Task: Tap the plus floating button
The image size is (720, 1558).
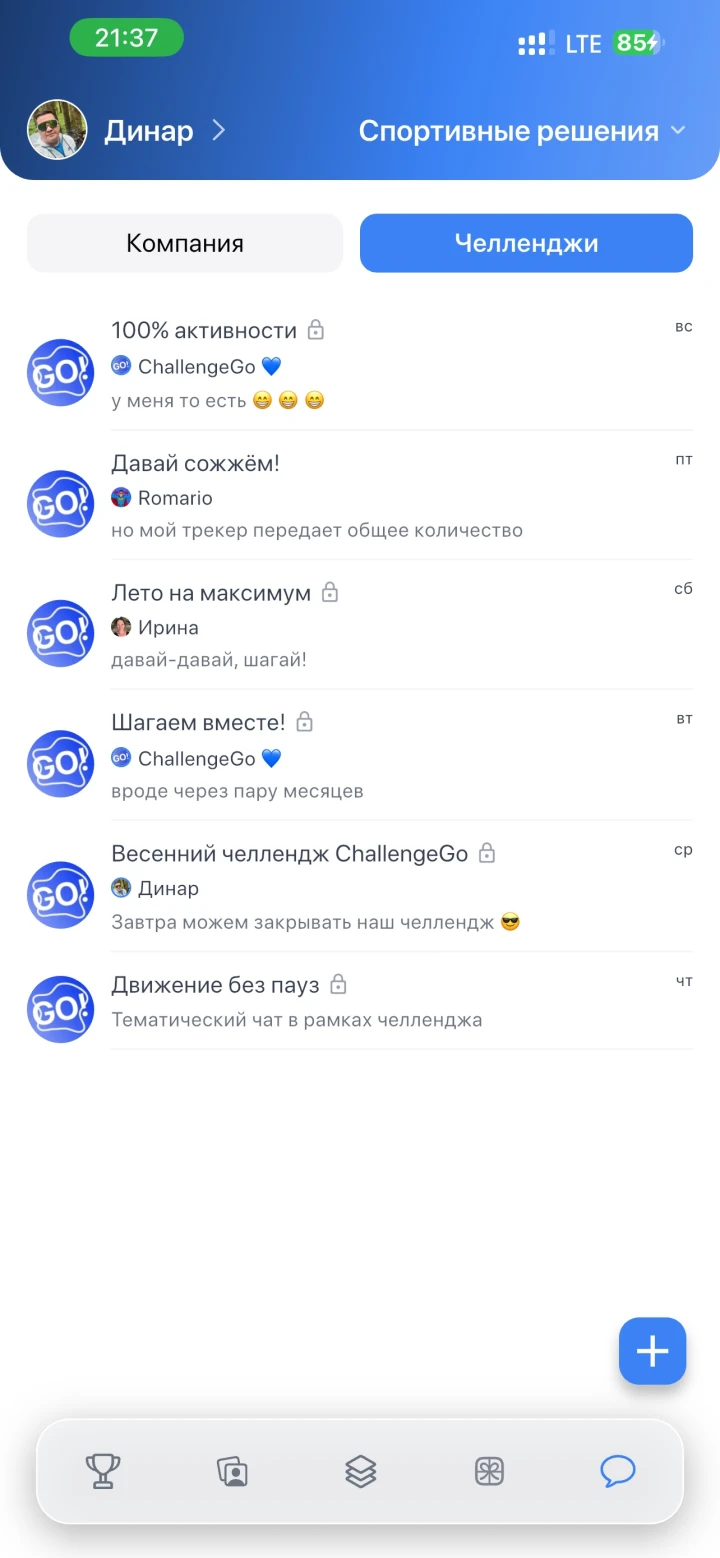Action: pos(652,1351)
